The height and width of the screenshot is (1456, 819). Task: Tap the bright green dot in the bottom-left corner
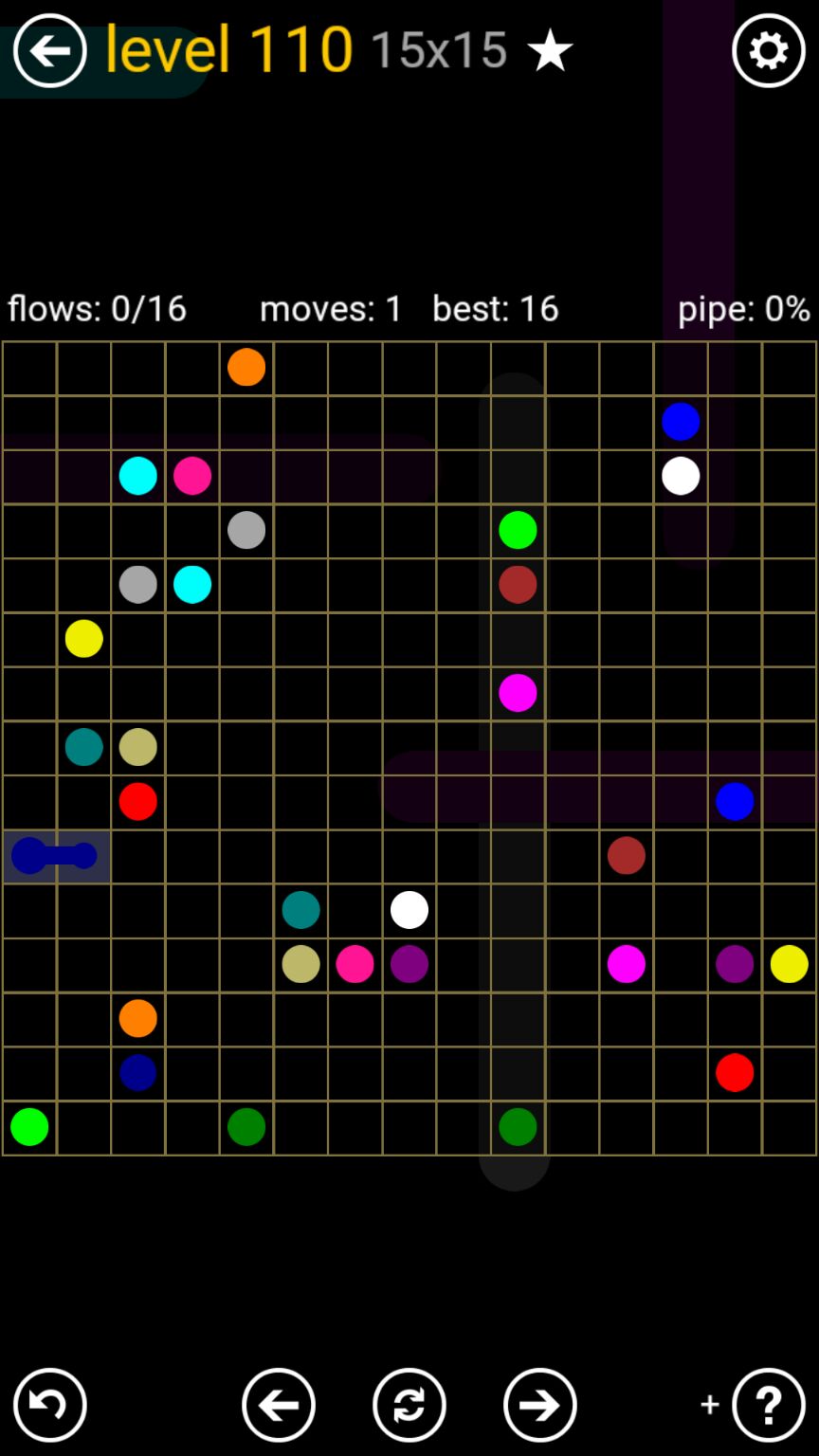click(x=29, y=1127)
